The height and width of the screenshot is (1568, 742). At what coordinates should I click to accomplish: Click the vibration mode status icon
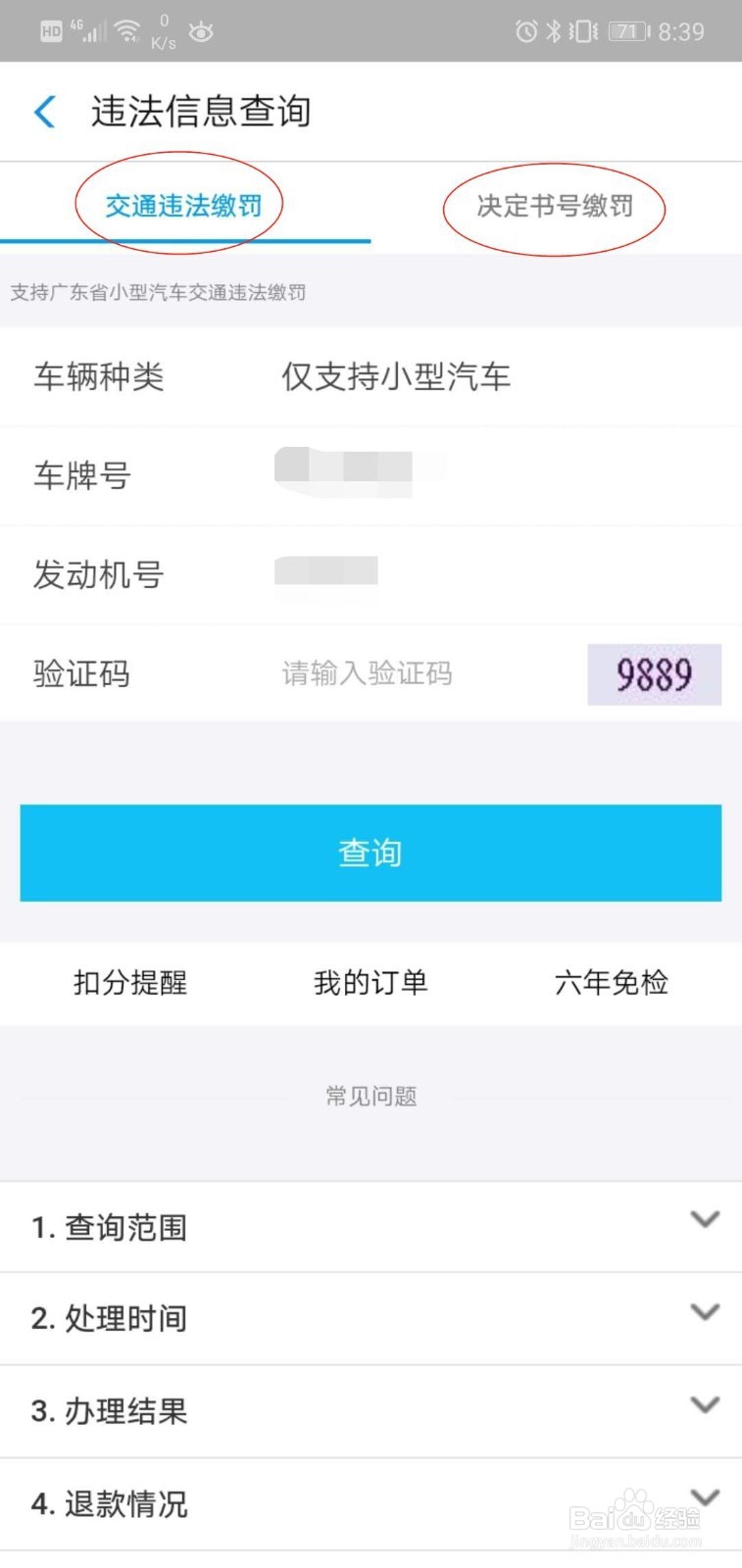tap(584, 30)
